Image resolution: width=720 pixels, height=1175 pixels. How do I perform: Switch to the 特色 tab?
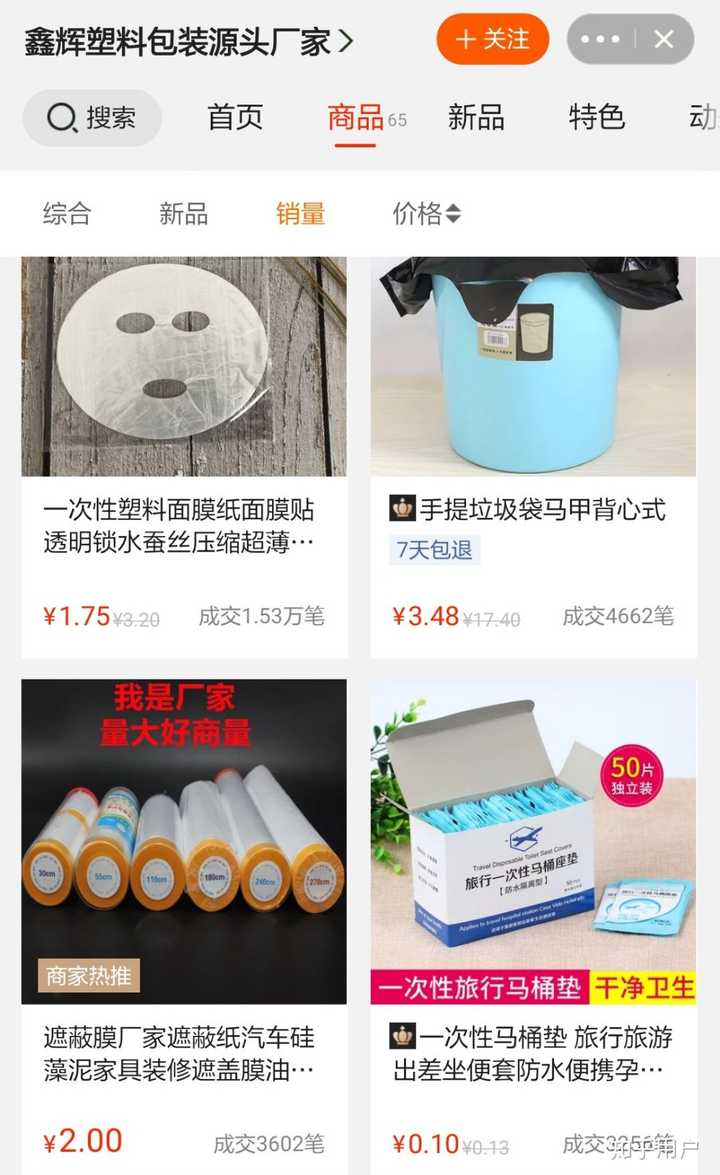pyautogui.click(x=596, y=118)
